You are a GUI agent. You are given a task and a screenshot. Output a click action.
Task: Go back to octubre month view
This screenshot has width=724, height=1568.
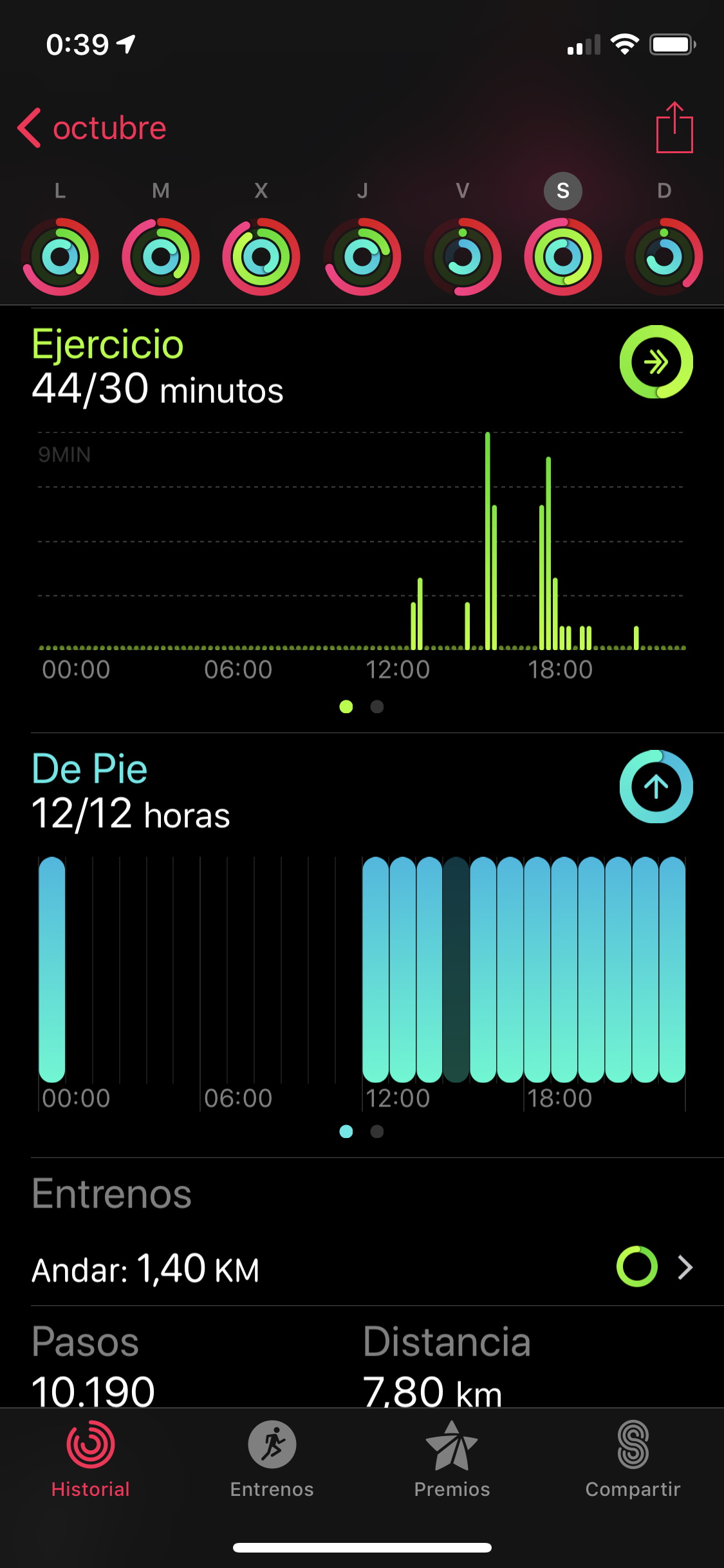pyautogui.click(x=92, y=128)
